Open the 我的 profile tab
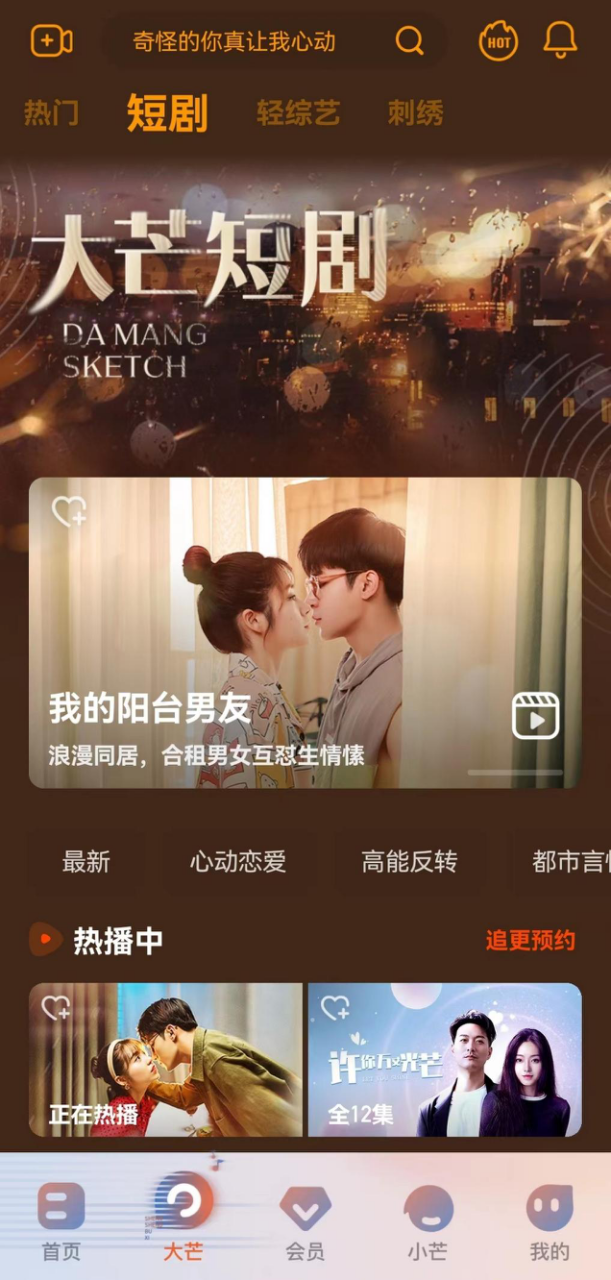611x1280 pixels. click(x=549, y=1220)
